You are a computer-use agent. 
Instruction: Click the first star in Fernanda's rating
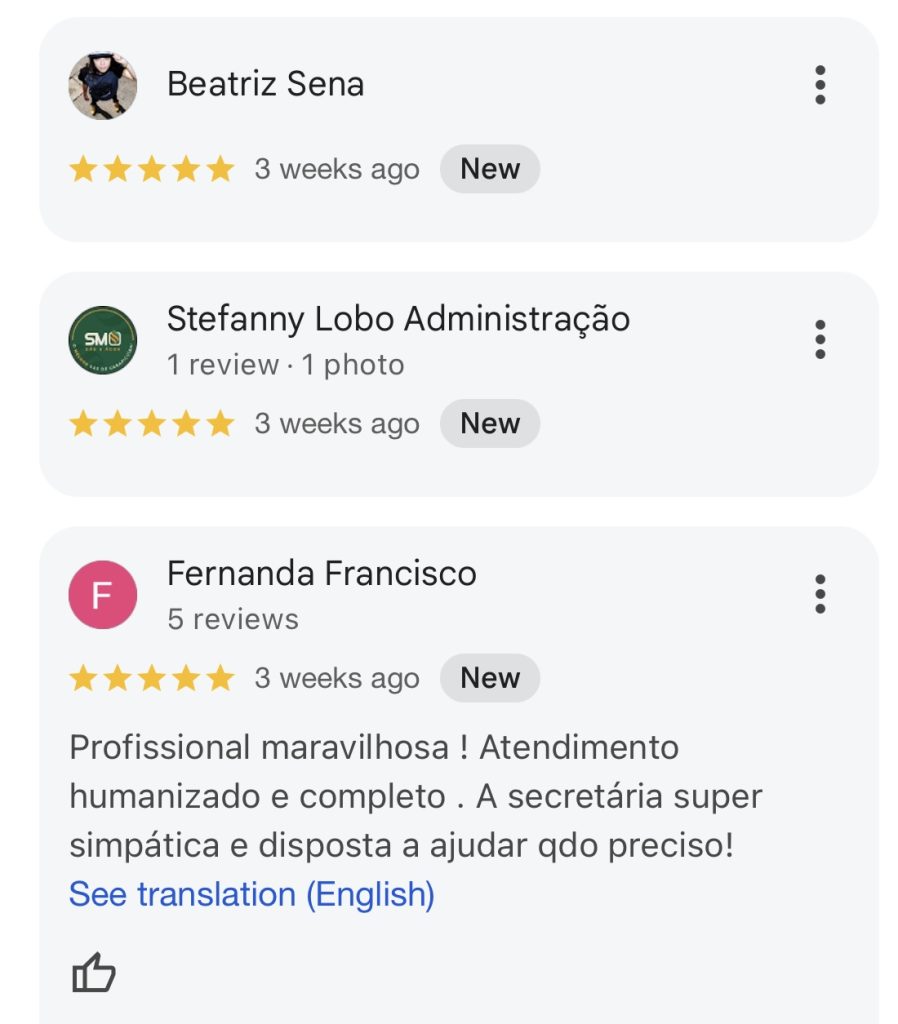(84, 677)
